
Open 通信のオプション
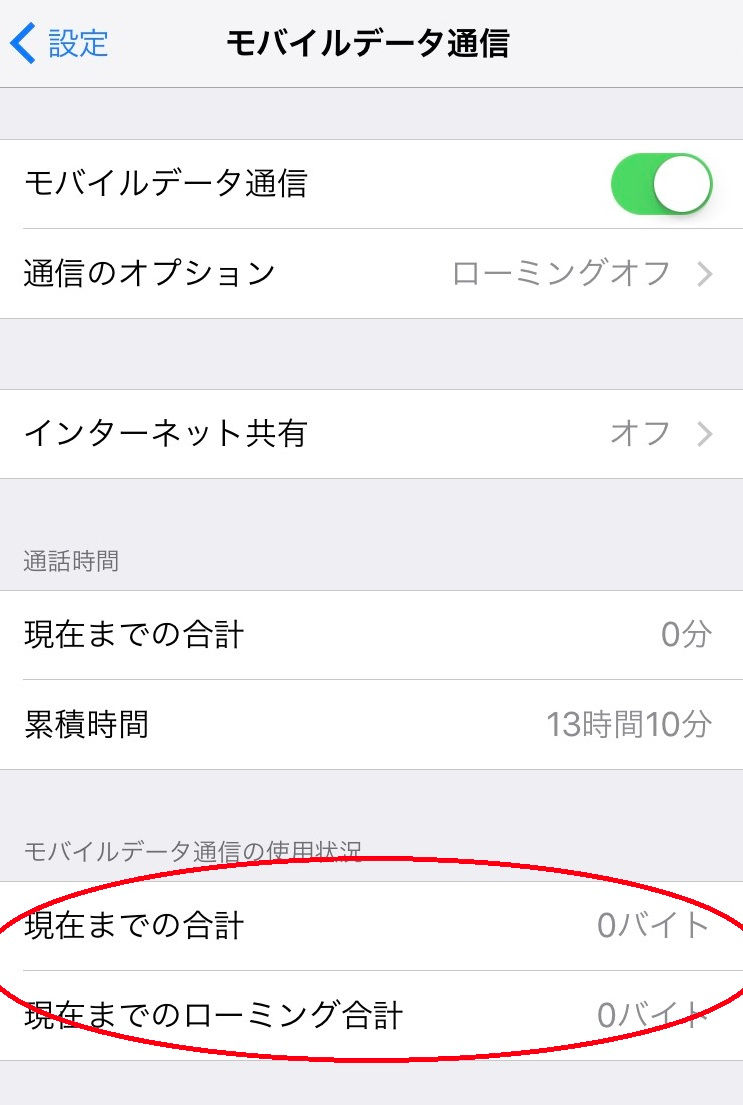point(372,273)
